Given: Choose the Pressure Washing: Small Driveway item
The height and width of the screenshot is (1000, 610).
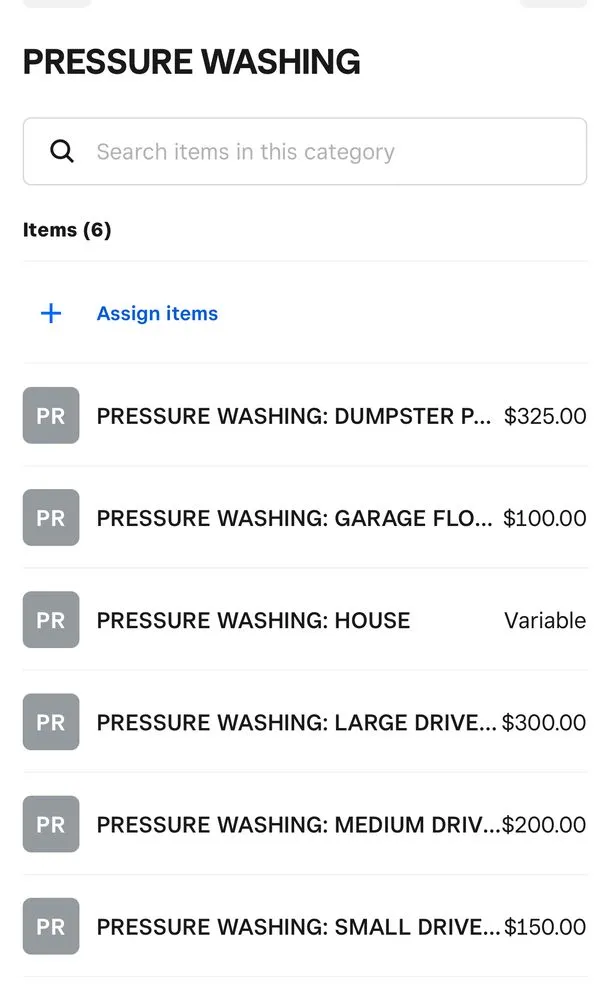Looking at the screenshot, I should [x=298, y=926].
